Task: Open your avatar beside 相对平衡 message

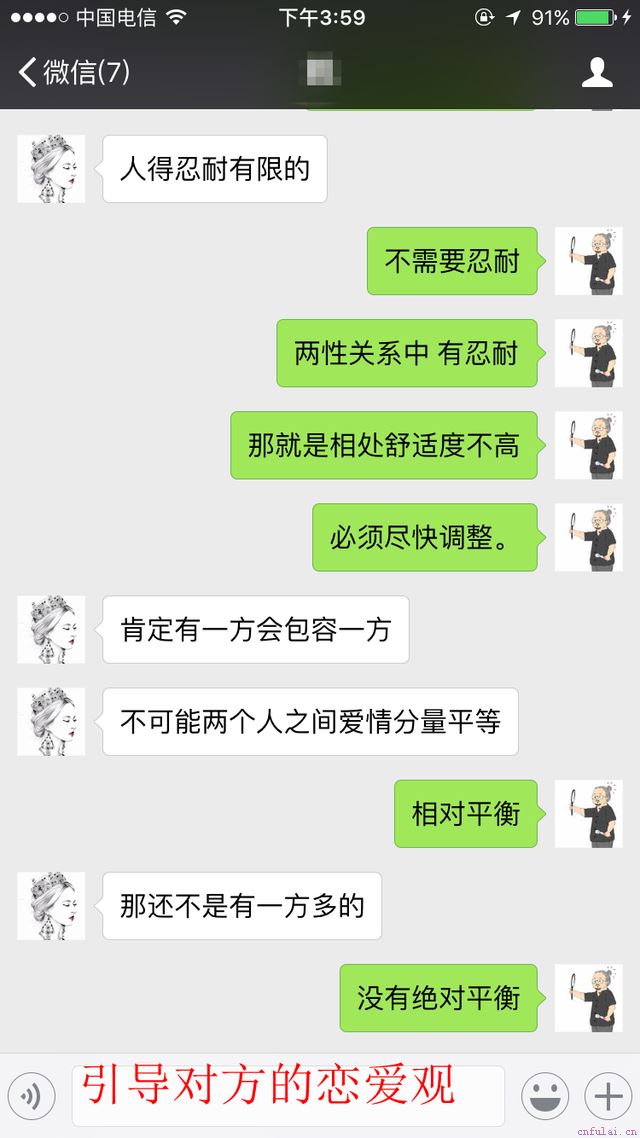Action: click(x=588, y=813)
